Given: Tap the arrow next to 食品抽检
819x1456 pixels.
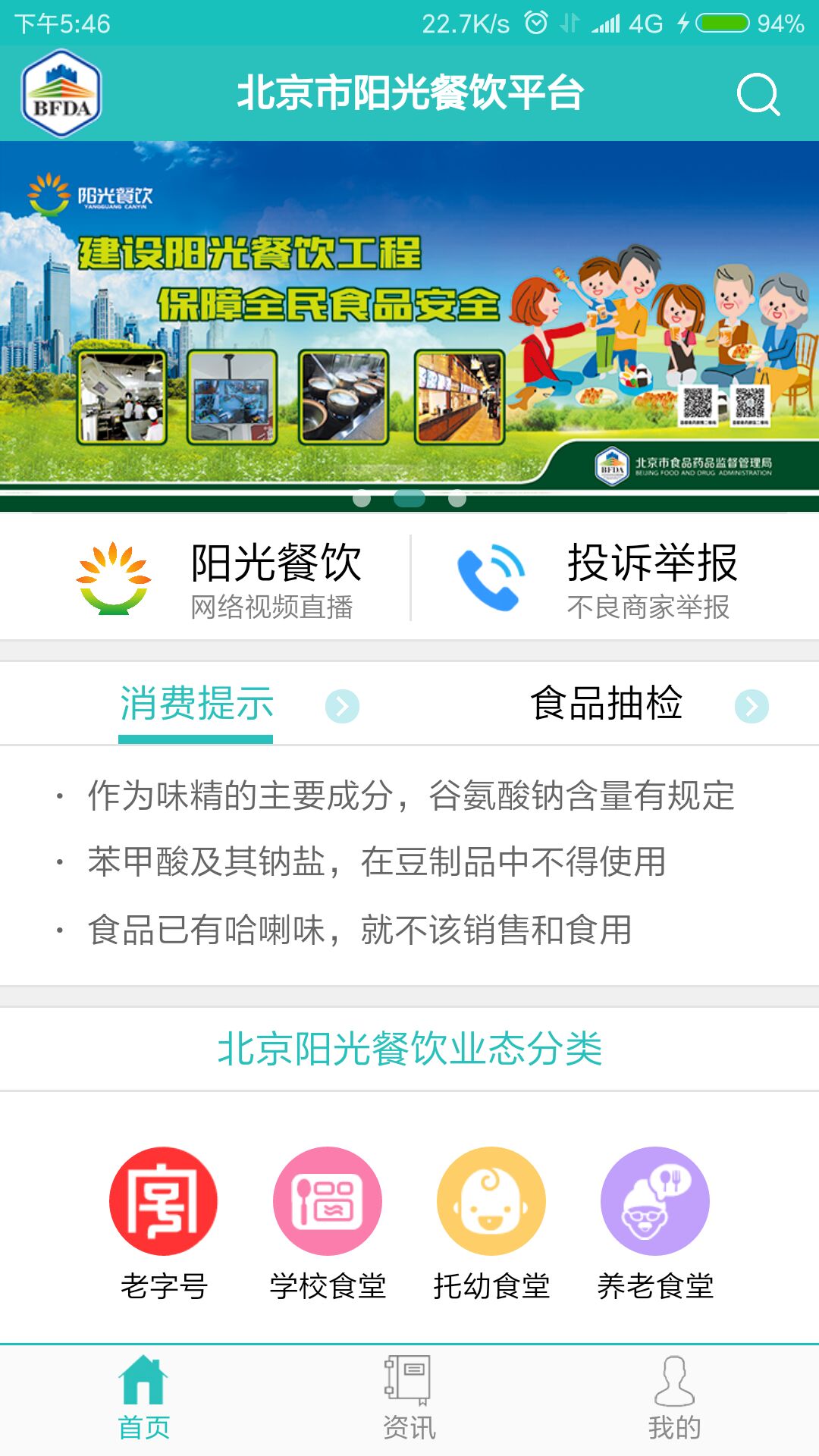Looking at the screenshot, I should (x=752, y=706).
